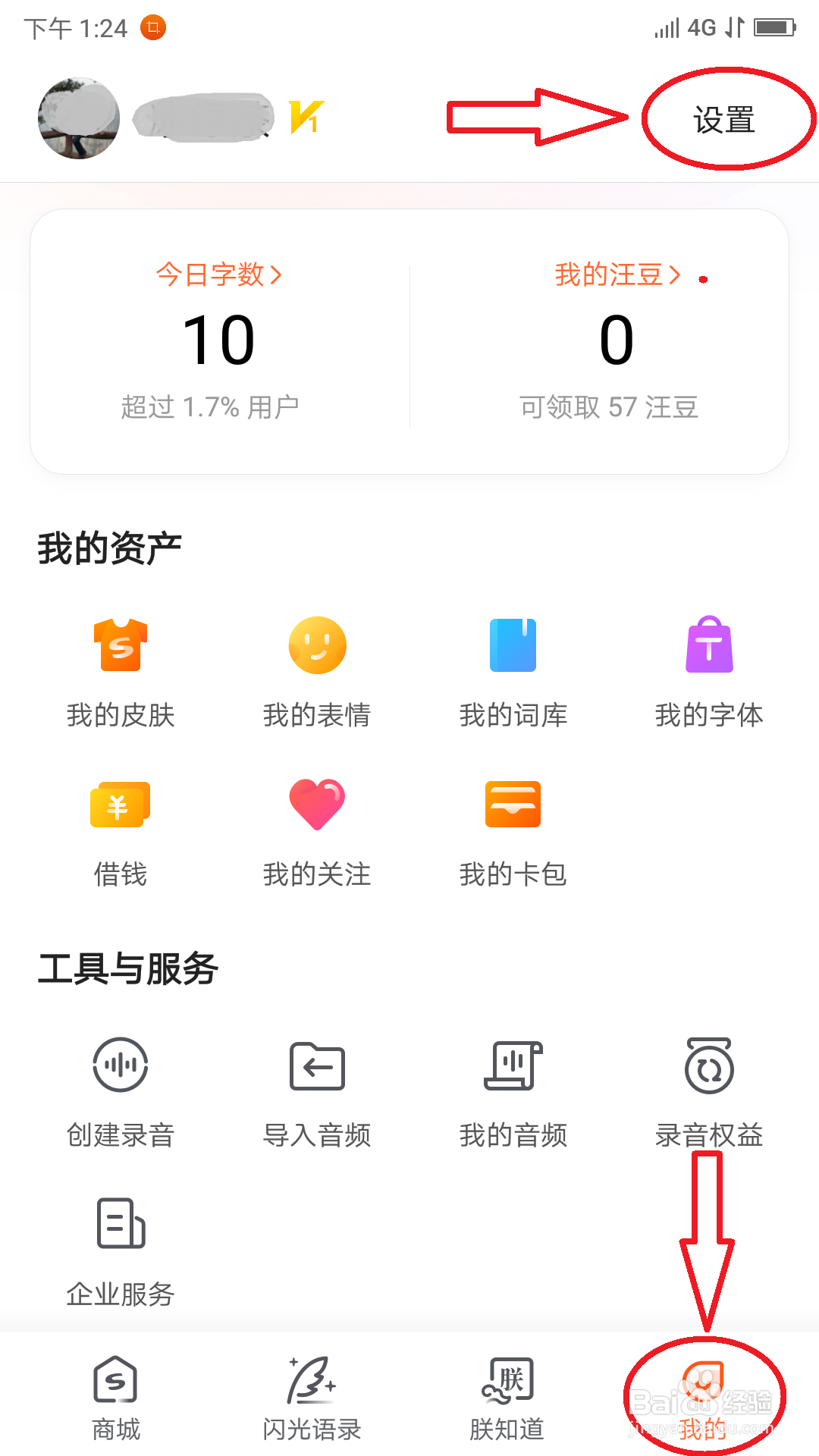The height and width of the screenshot is (1456, 819).
Task: Expand 我的汪豆 details
Action: coord(616,275)
